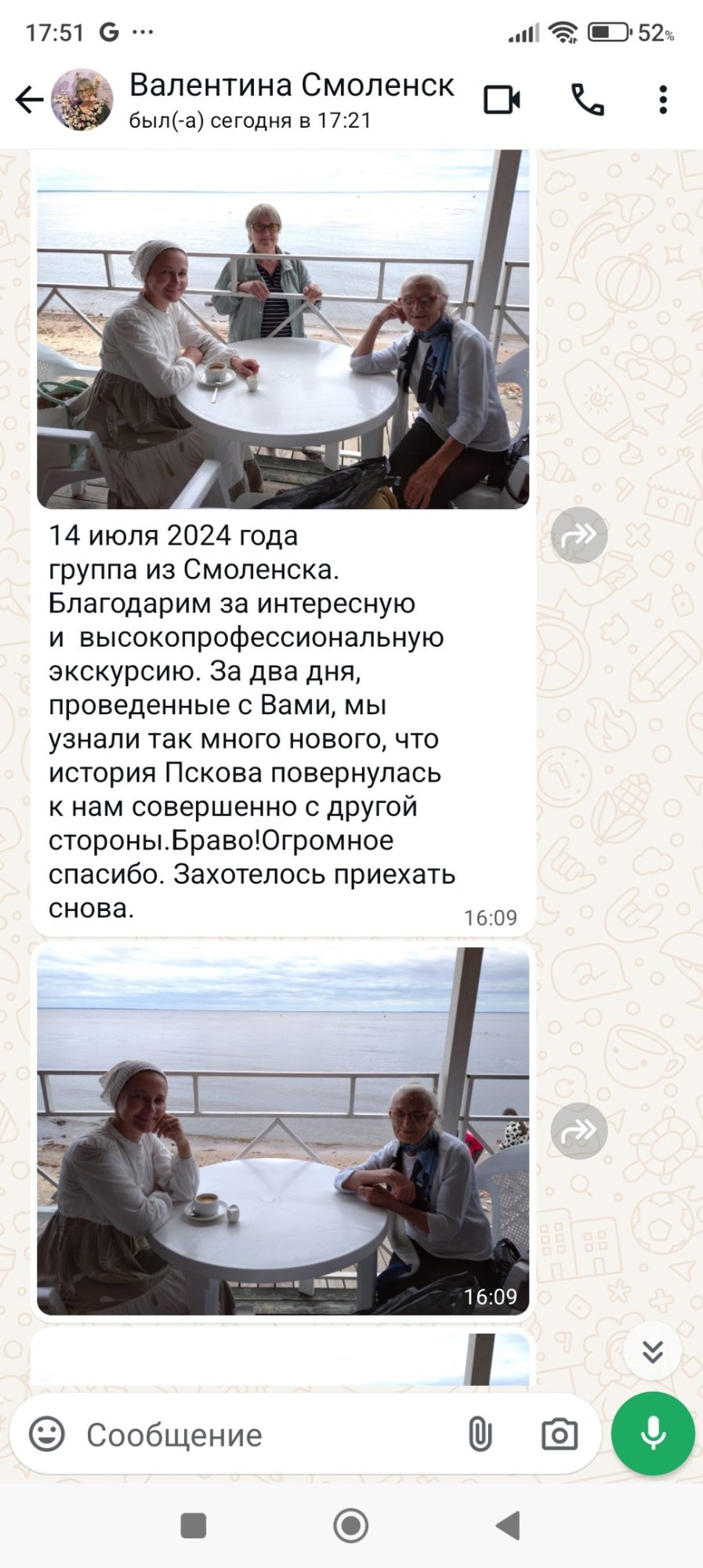The image size is (703, 1568).
Task: Open the camera from chat
Action: point(560,1435)
